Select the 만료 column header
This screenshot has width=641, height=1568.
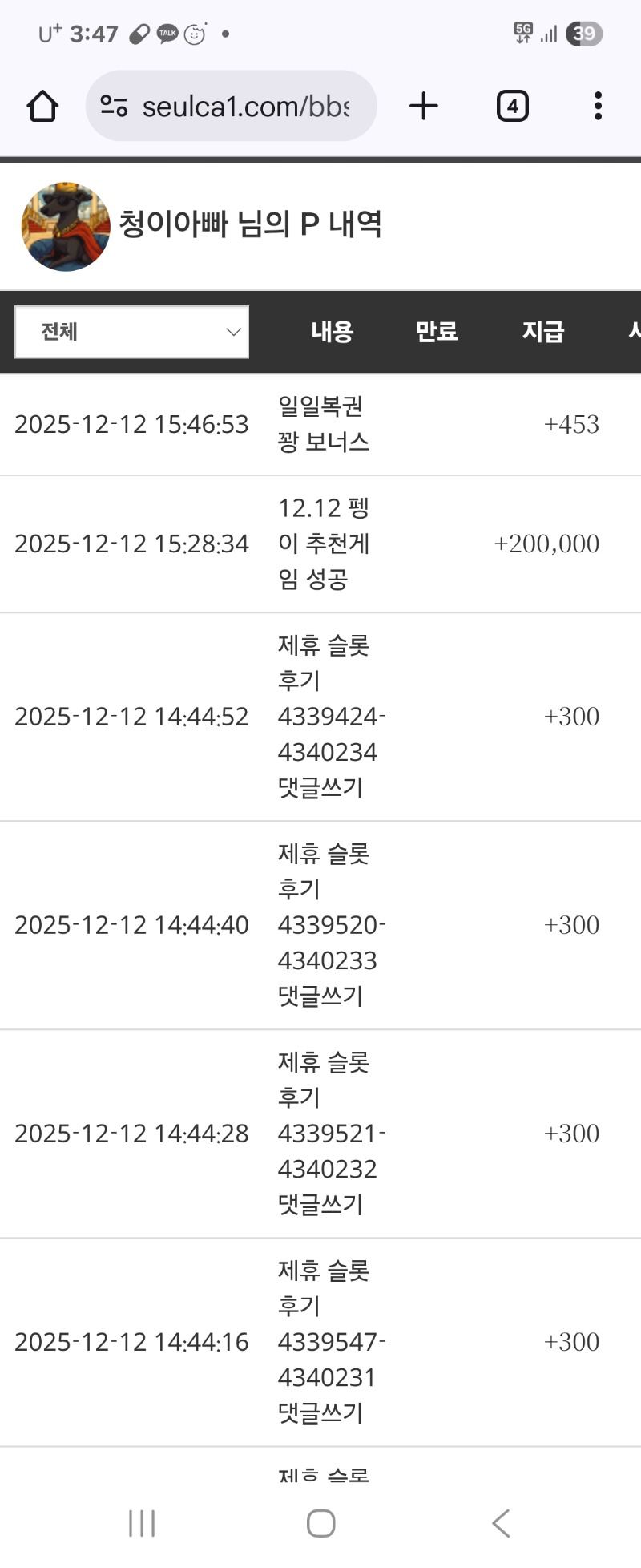(437, 331)
